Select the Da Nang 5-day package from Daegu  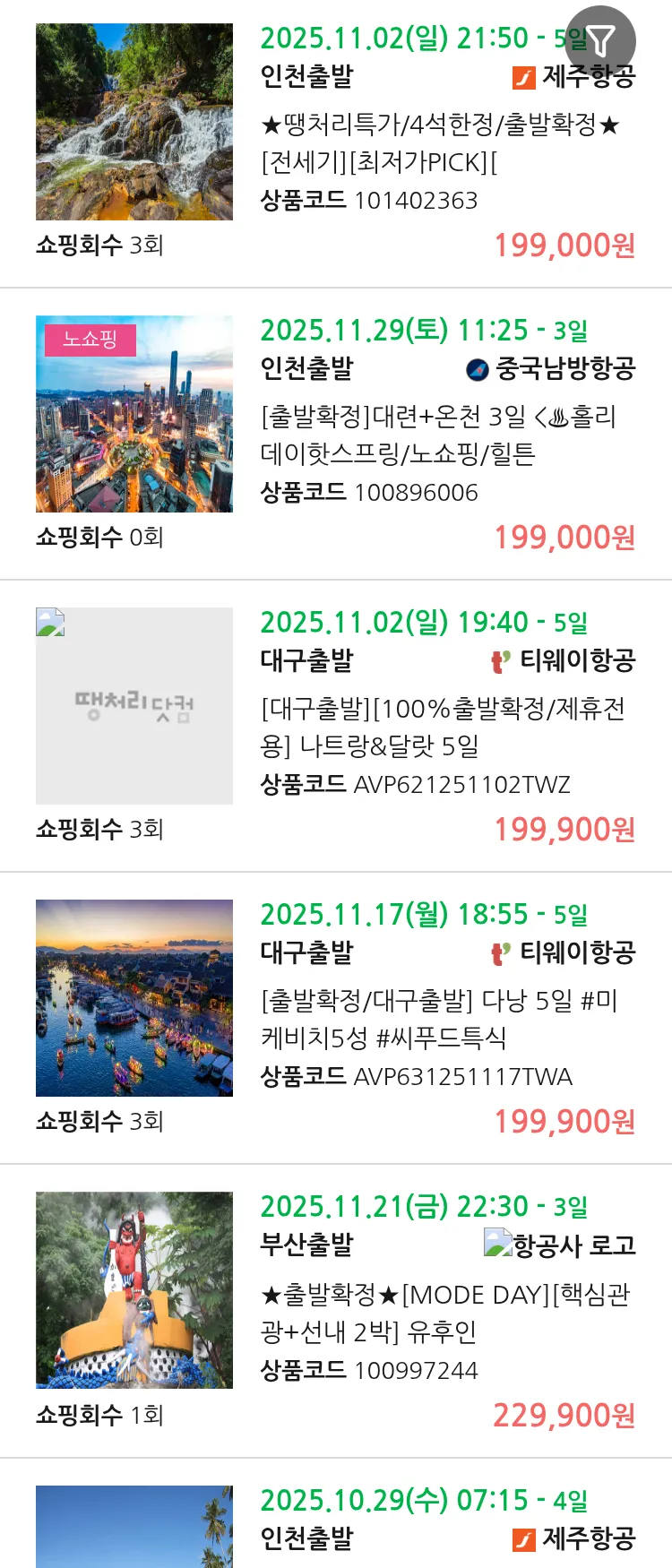[x=439, y=1020]
